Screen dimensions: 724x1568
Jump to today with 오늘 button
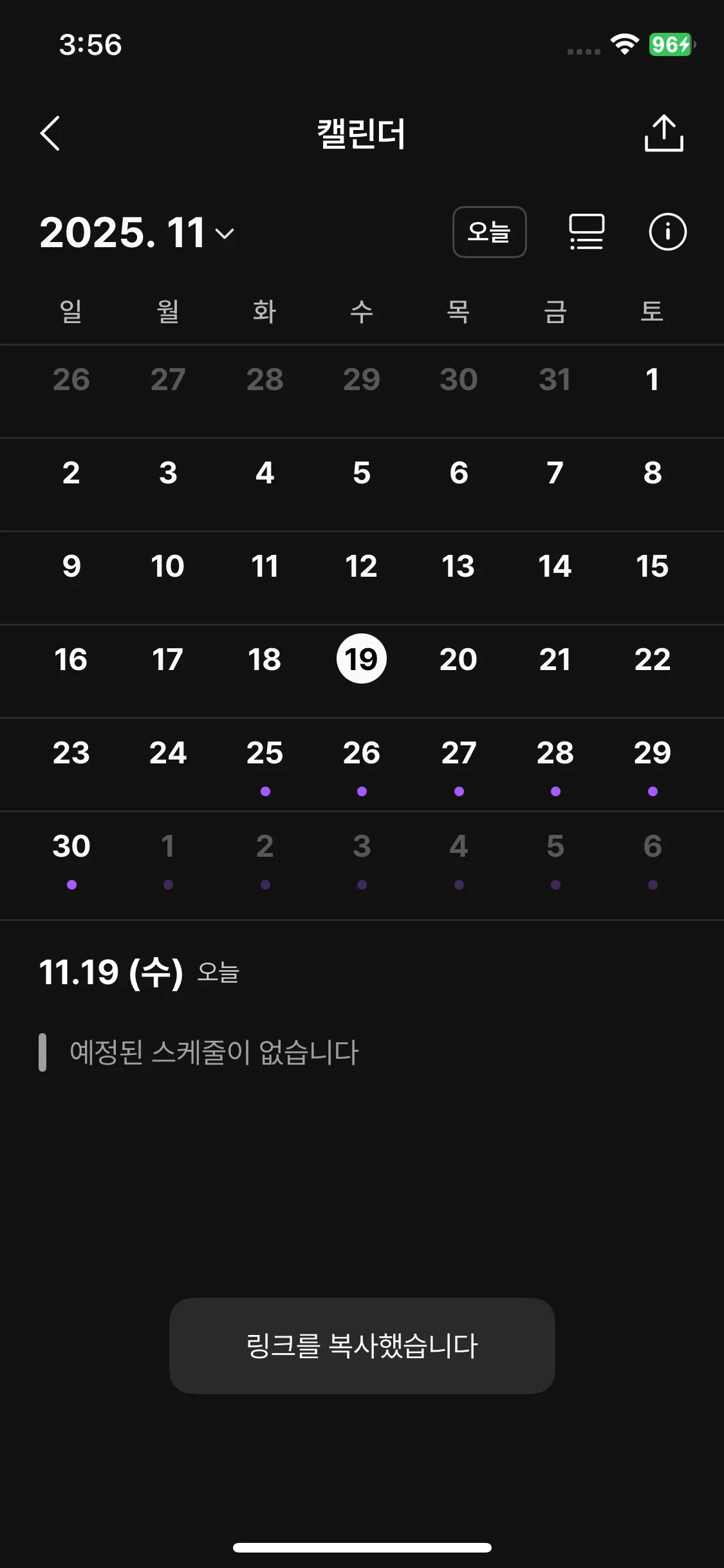coord(489,232)
